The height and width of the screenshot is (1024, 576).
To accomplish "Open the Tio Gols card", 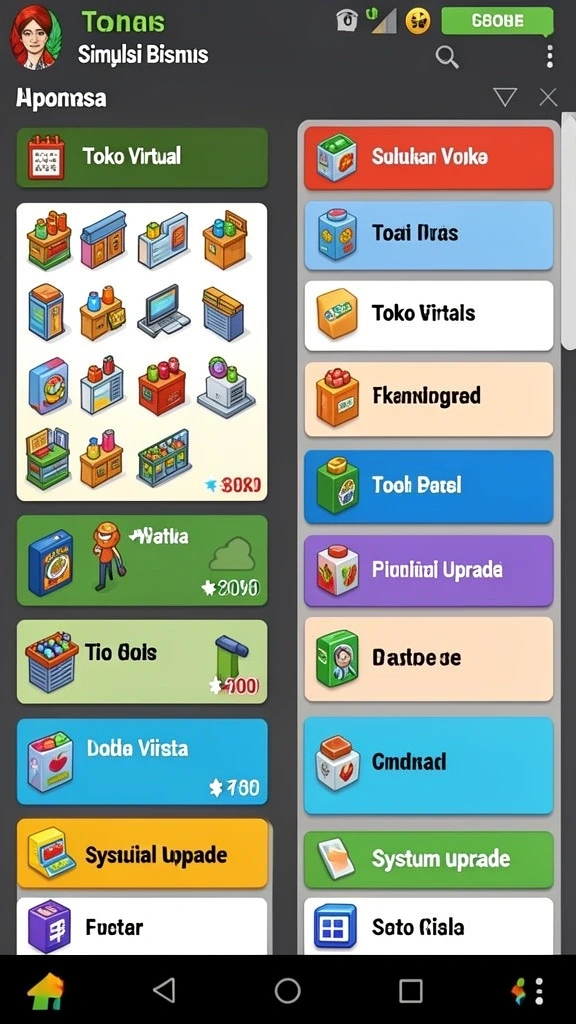I will [142, 662].
